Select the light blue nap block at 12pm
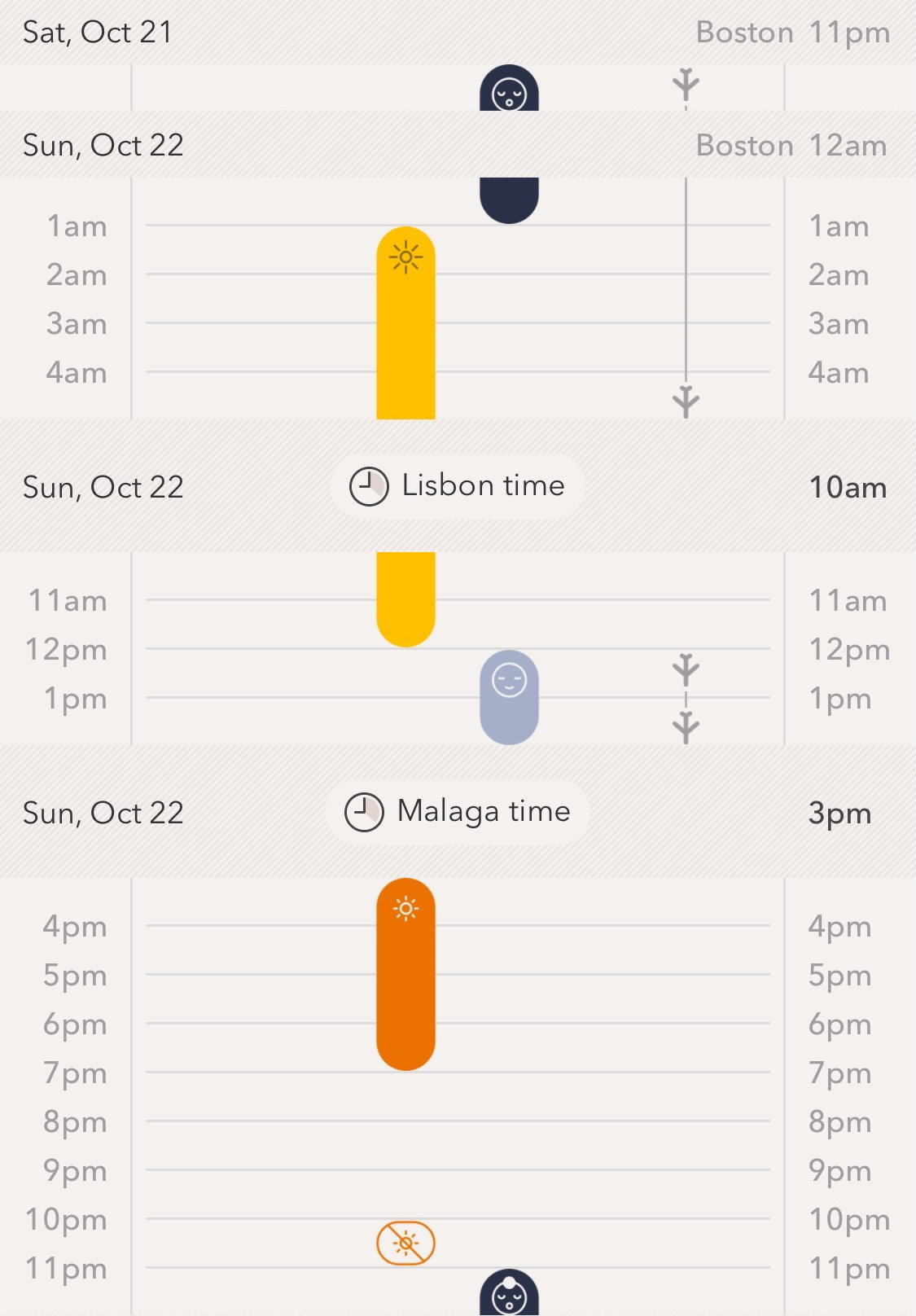This screenshot has width=916, height=1316. (x=509, y=697)
